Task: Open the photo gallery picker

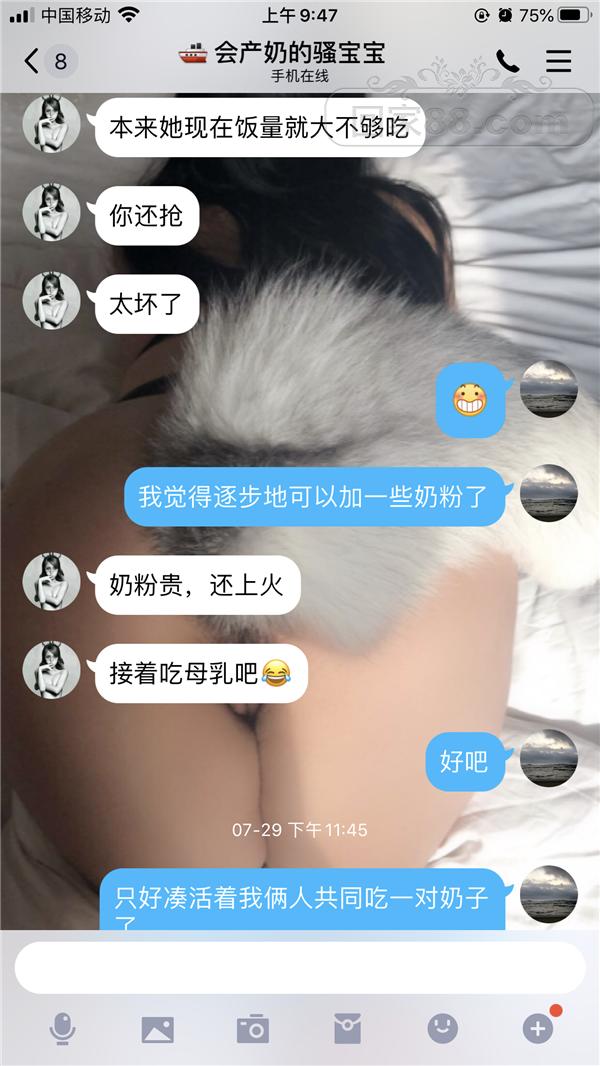Action: pos(157,1028)
